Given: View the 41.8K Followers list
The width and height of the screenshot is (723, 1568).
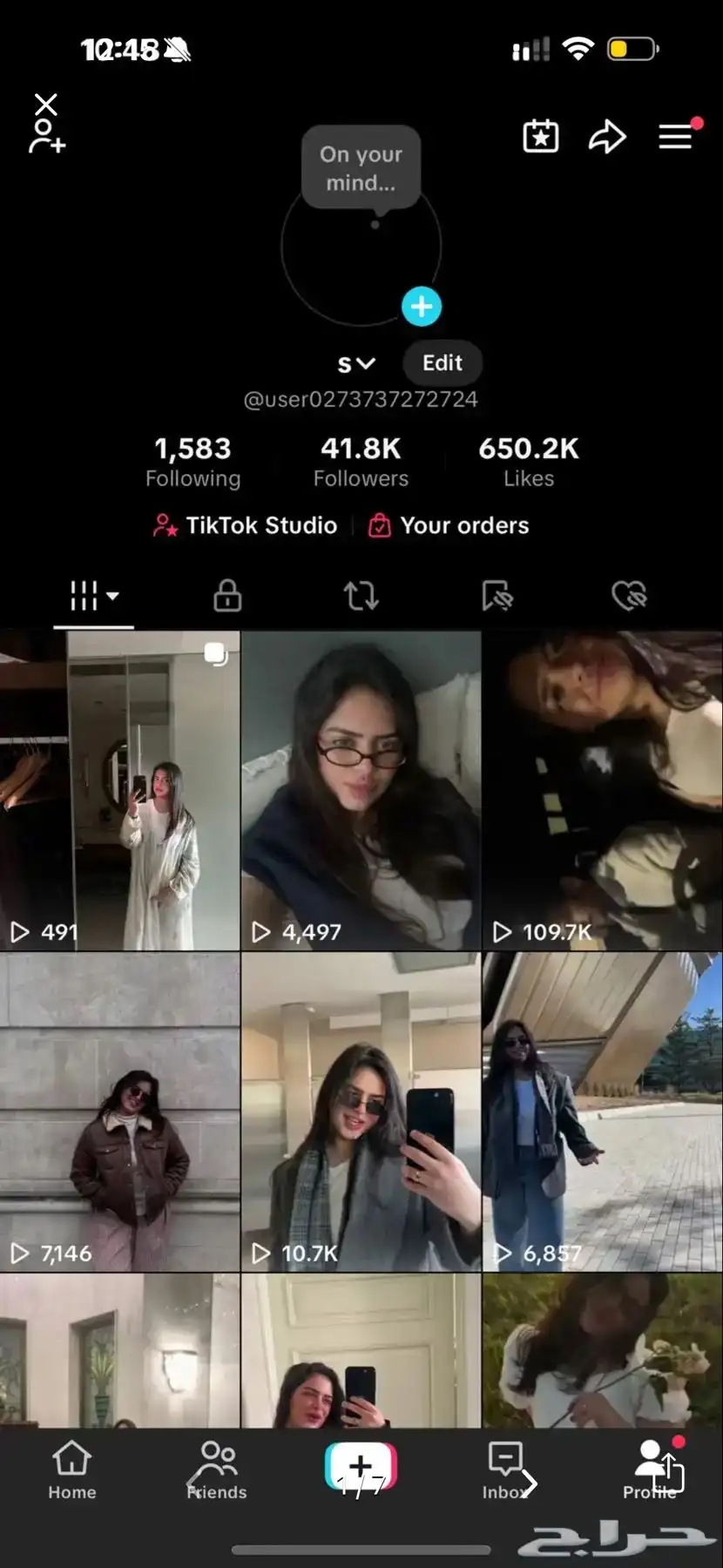Looking at the screenshot, I should (361, 461).
